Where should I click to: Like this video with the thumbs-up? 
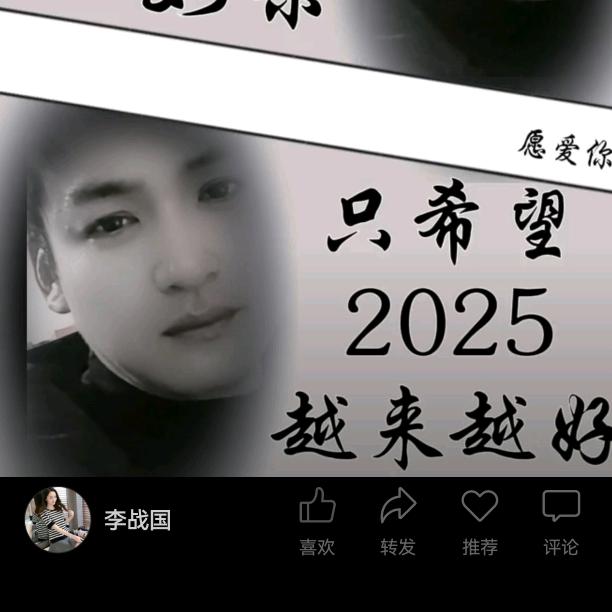(317, 507)
